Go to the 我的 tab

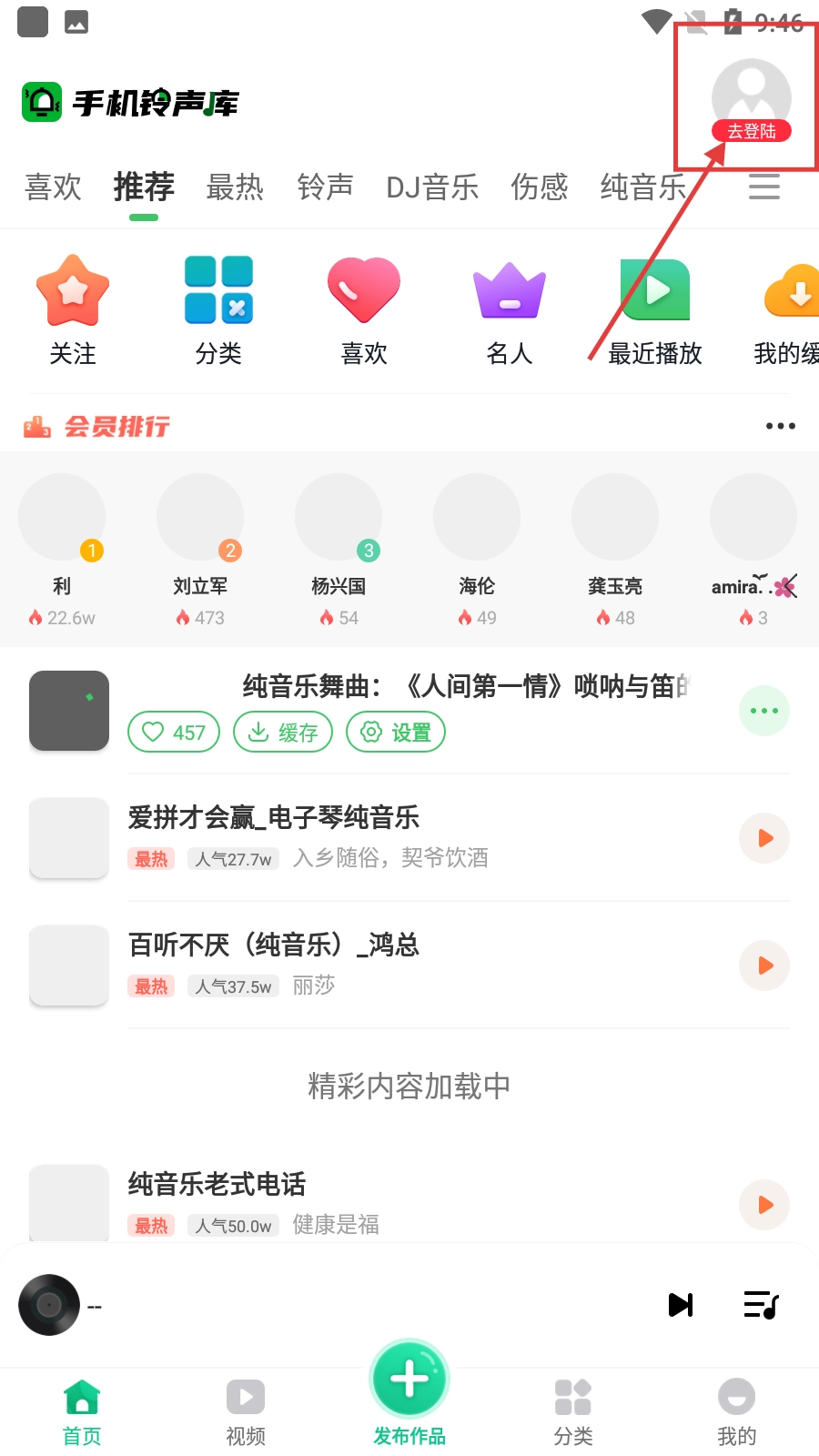[x=736, y=1410]
